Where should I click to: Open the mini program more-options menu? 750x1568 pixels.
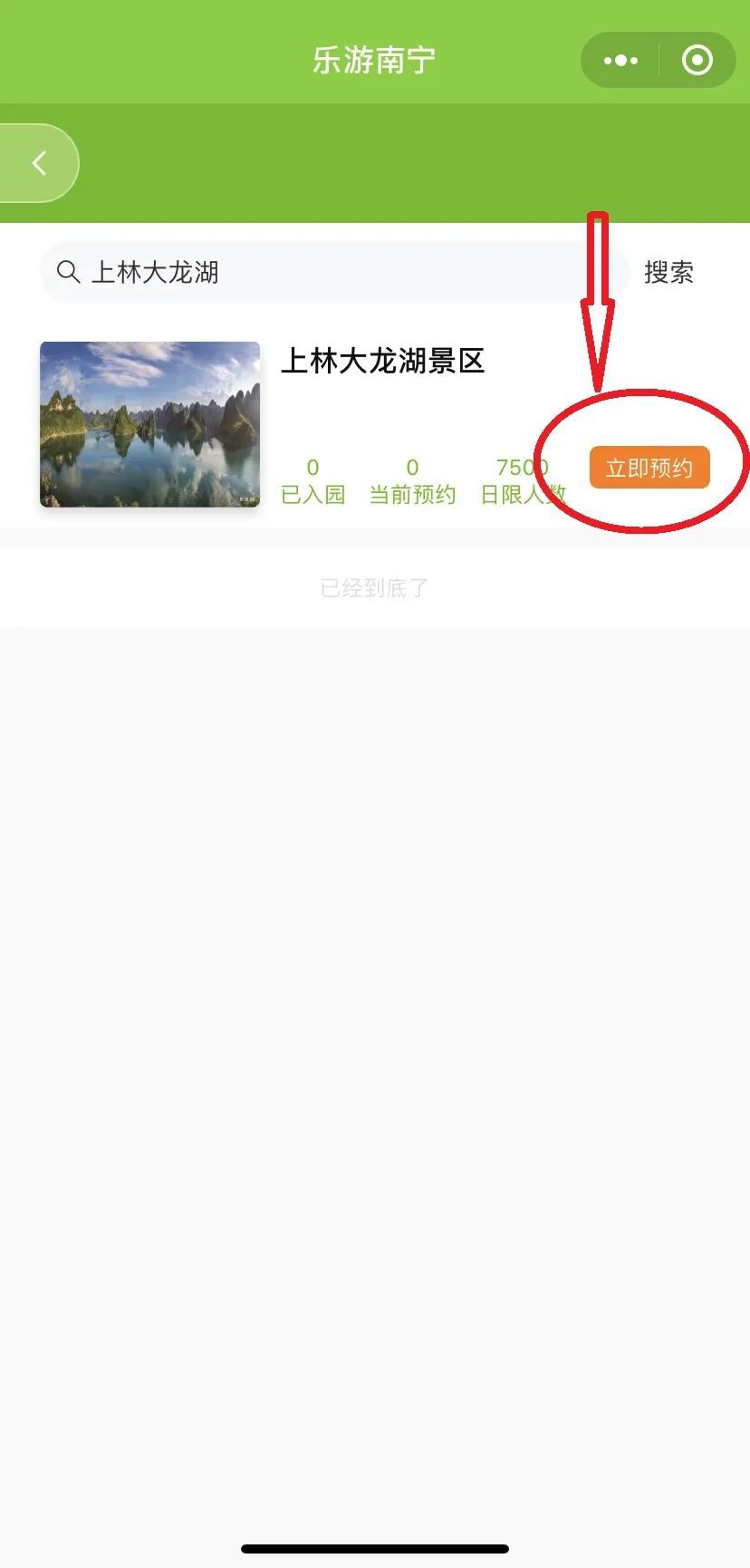click(620, 61)
